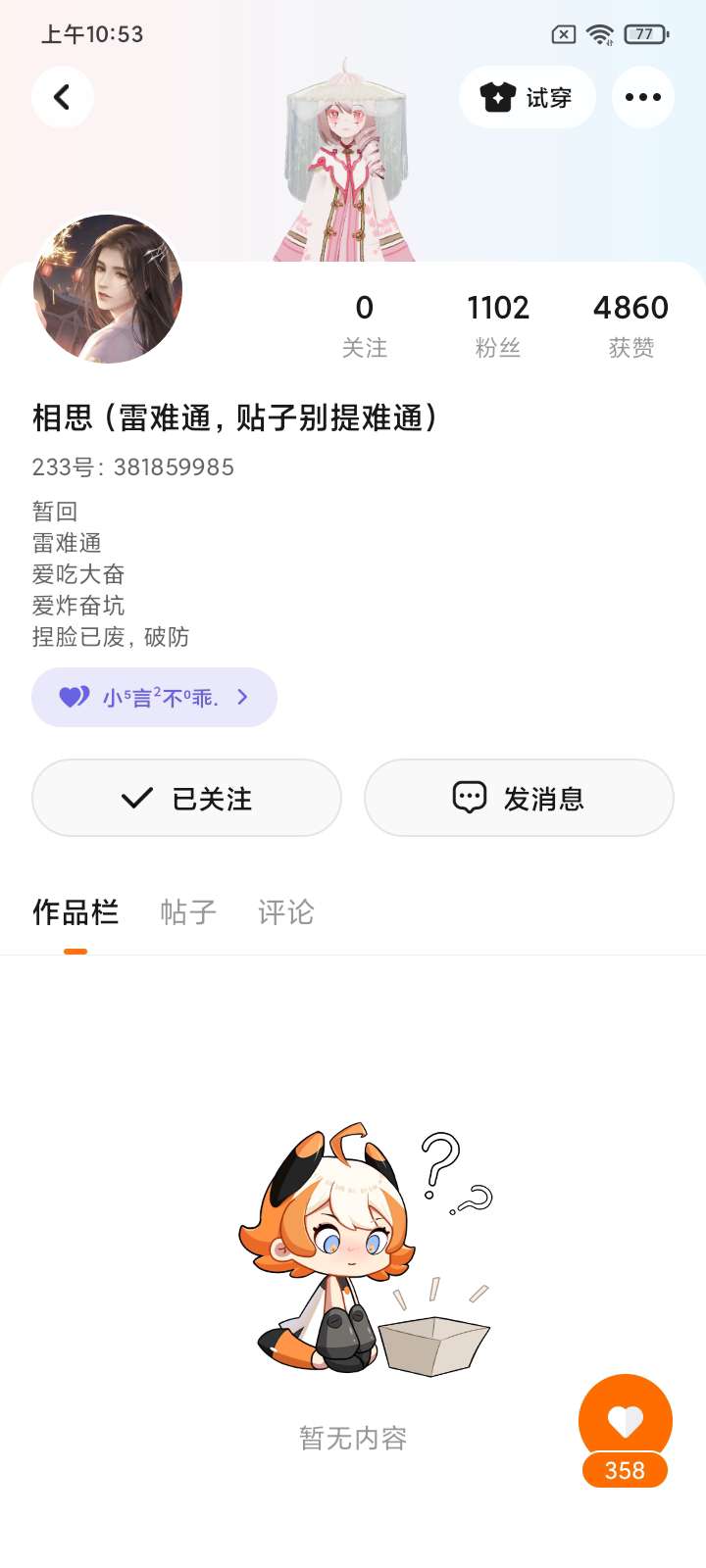The image size is (706, 1568).
Task: View the user's profile avatar
Action: 108,288
